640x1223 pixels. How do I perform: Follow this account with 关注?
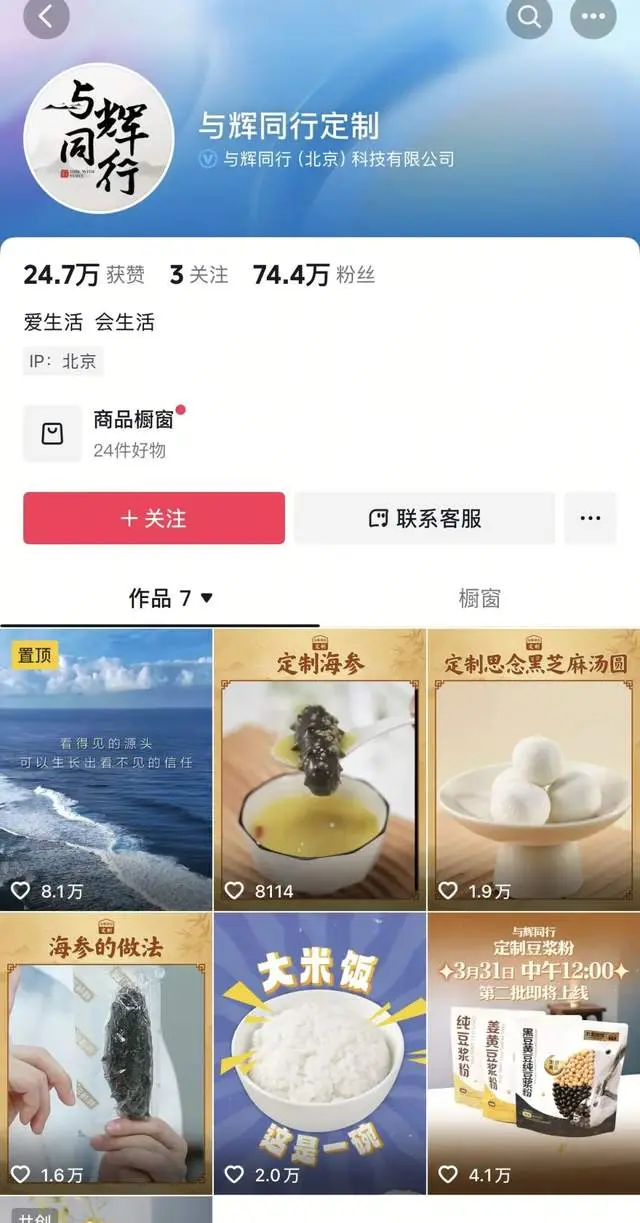click(154, 518)
